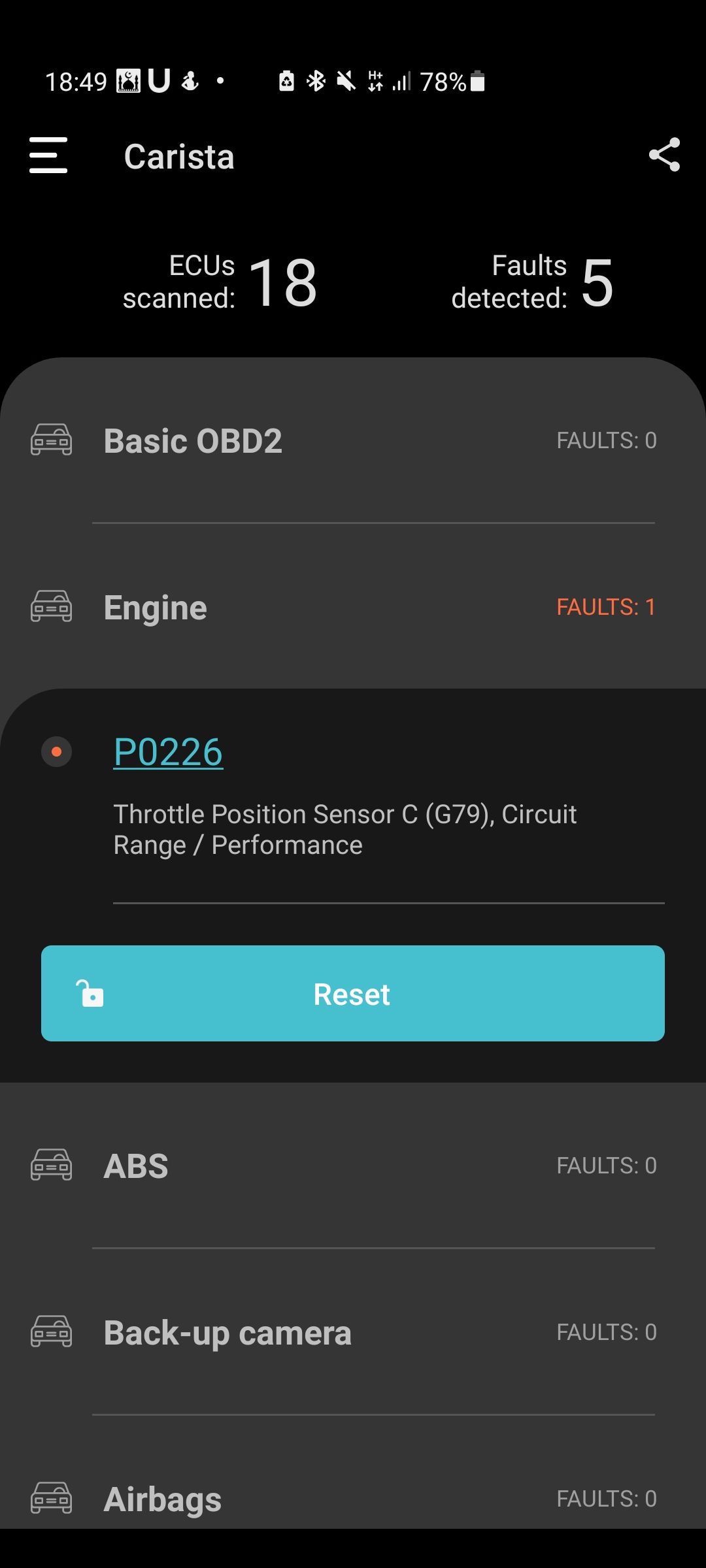
Task: Open the hamburger menu drawer
Action: coord(48,155)
